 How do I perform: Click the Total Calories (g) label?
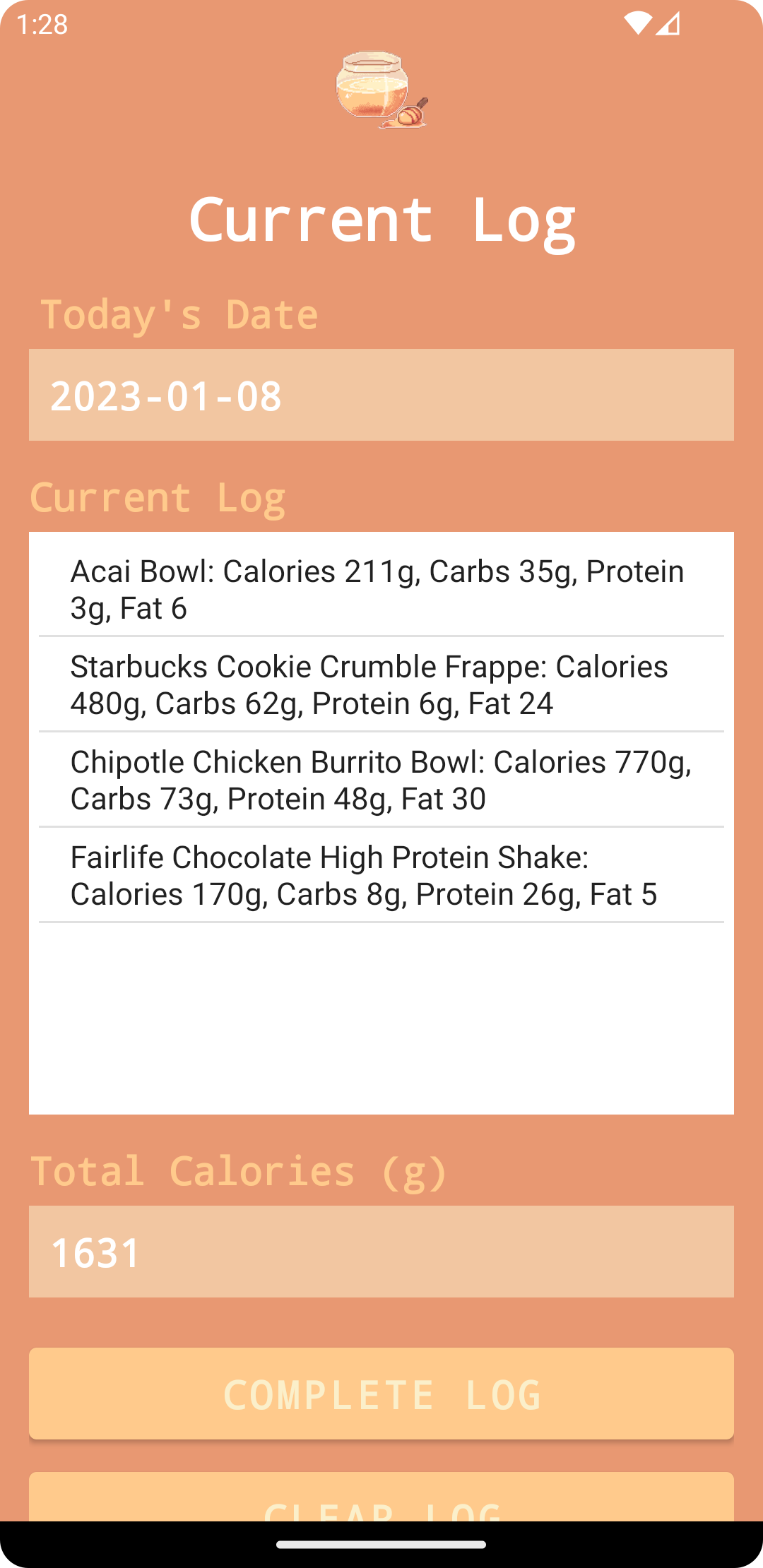click(242, 1170)
